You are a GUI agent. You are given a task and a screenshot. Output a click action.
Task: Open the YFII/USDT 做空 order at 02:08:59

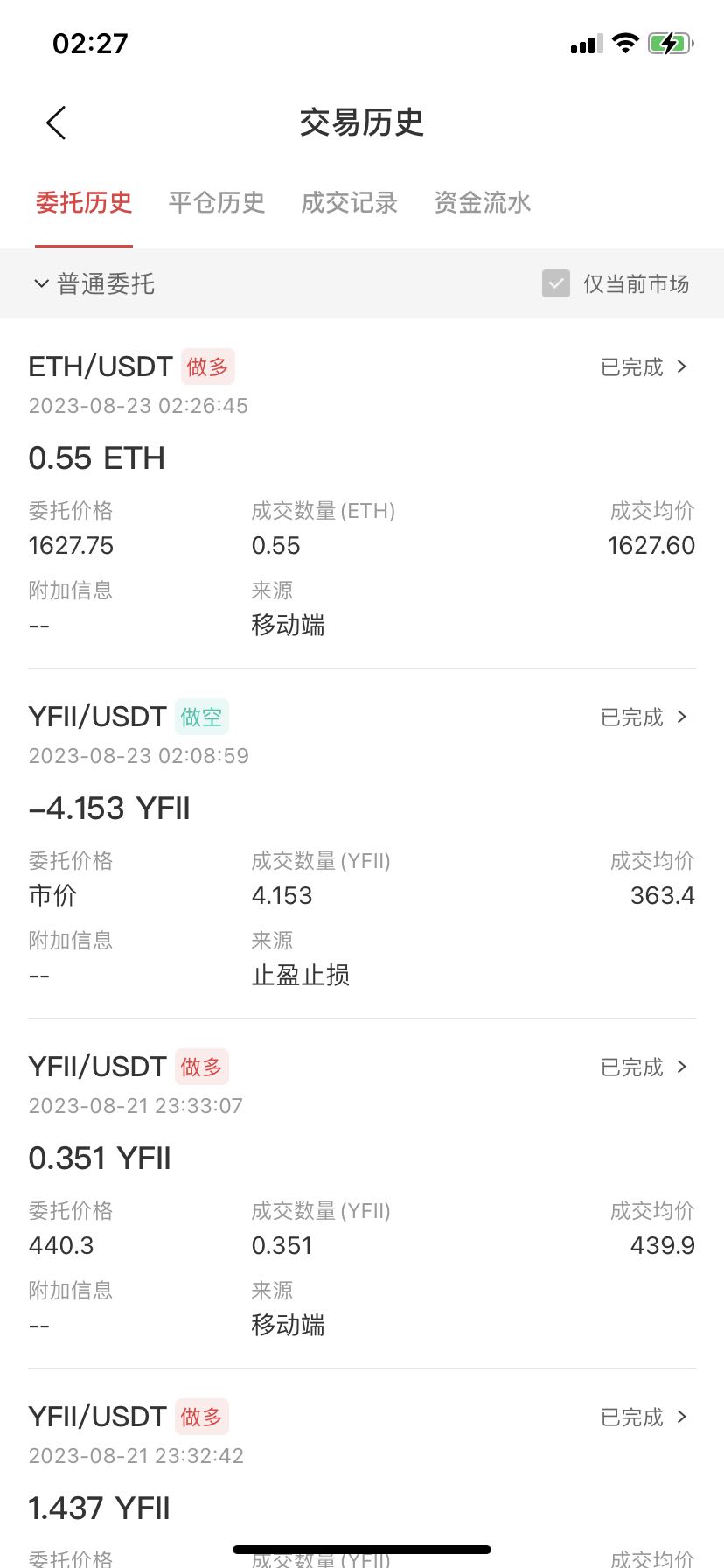[644, 717]
